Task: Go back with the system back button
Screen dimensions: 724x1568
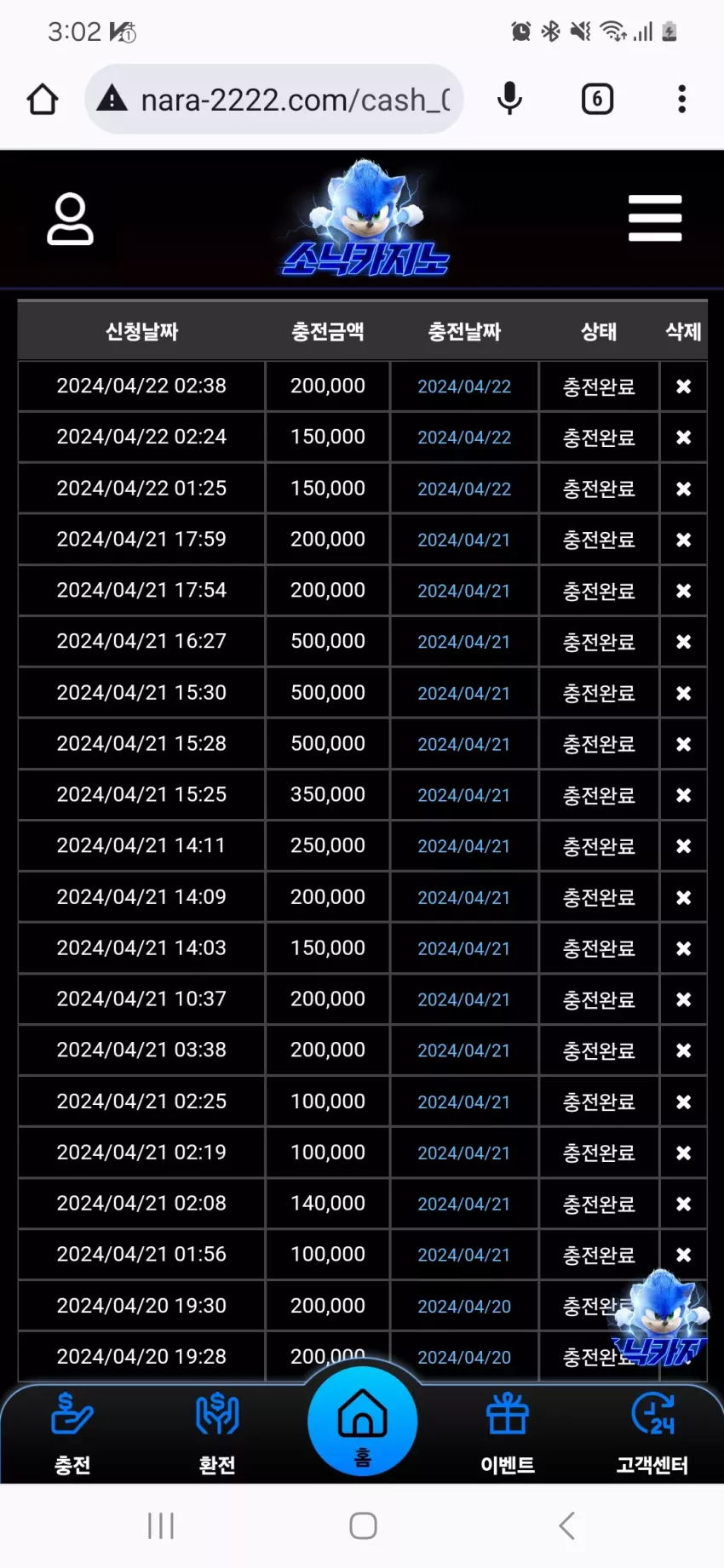Action: [x=566, y=1525]
